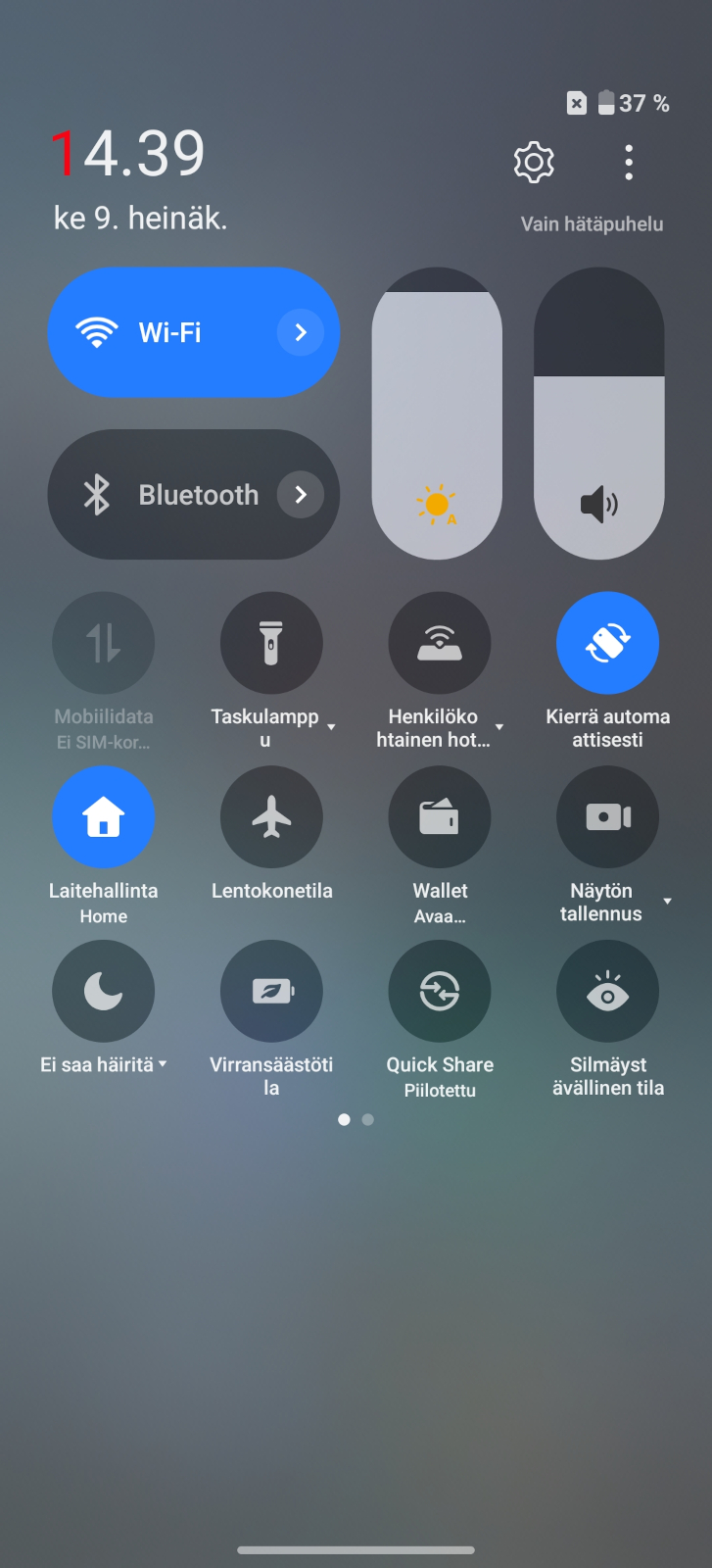Screen dimensions: 712x1568
Task: Open Wi-Fi details with its arrow
Action: 301,333
